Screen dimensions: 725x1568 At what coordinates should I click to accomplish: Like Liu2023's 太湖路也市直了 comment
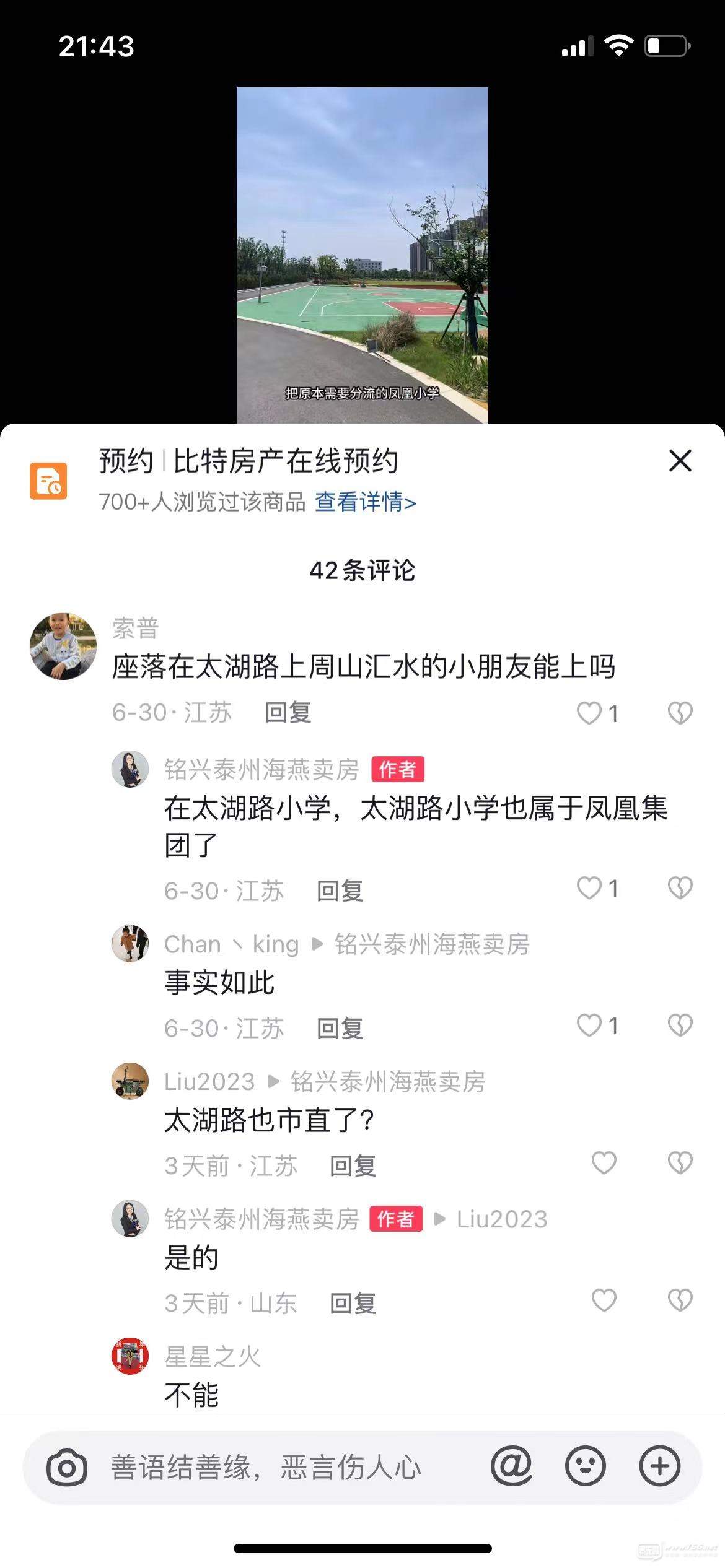604,1163
